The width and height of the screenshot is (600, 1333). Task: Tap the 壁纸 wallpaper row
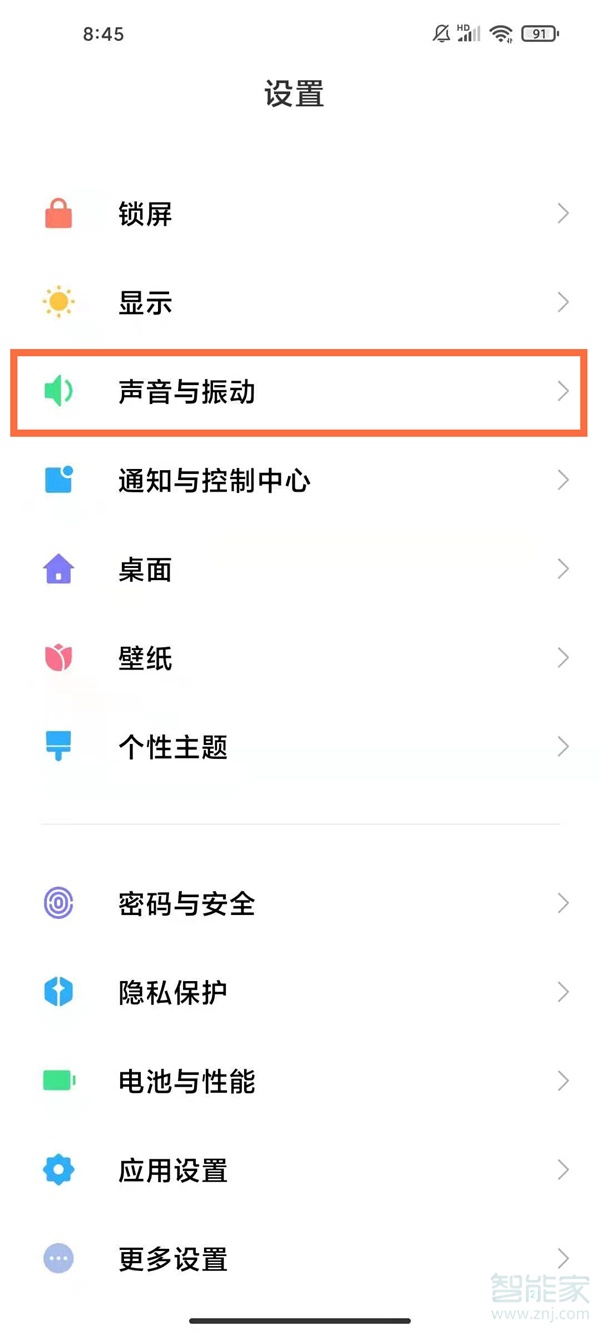coord(300,658)
